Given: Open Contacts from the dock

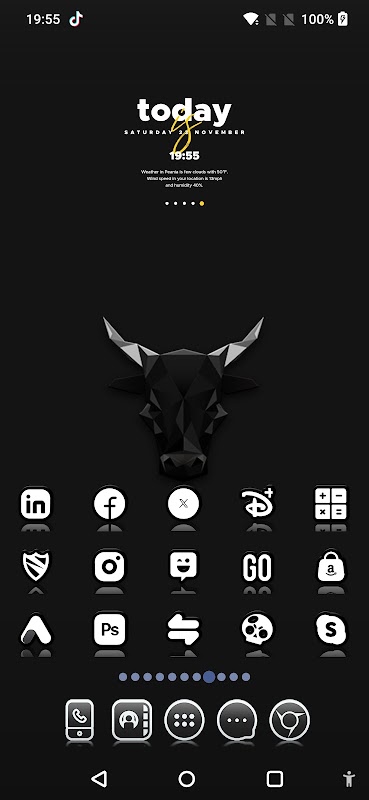Looking at the screenshot, I should click(132, 720).
